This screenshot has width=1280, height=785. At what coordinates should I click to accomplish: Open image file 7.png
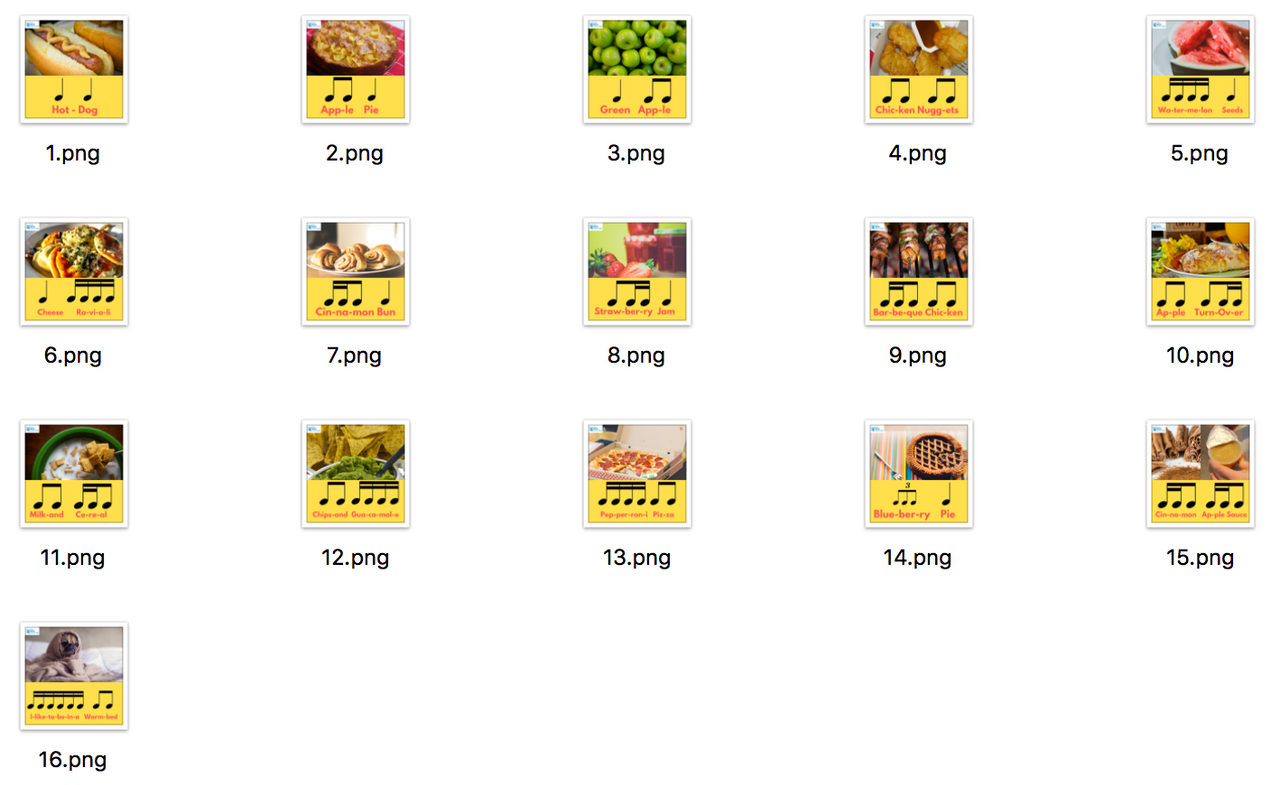355,272
